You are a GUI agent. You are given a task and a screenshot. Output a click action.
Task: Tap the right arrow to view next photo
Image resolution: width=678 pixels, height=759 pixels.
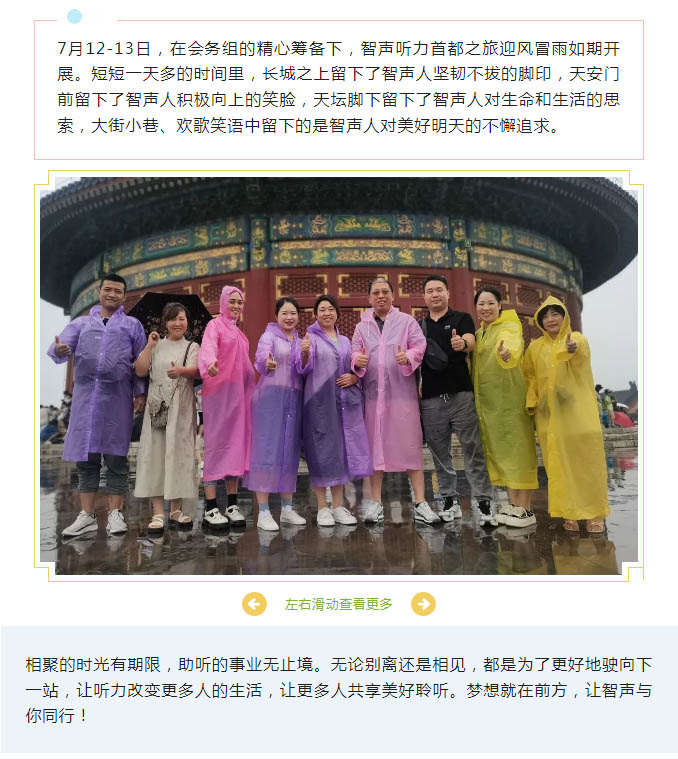coord(424,604)
